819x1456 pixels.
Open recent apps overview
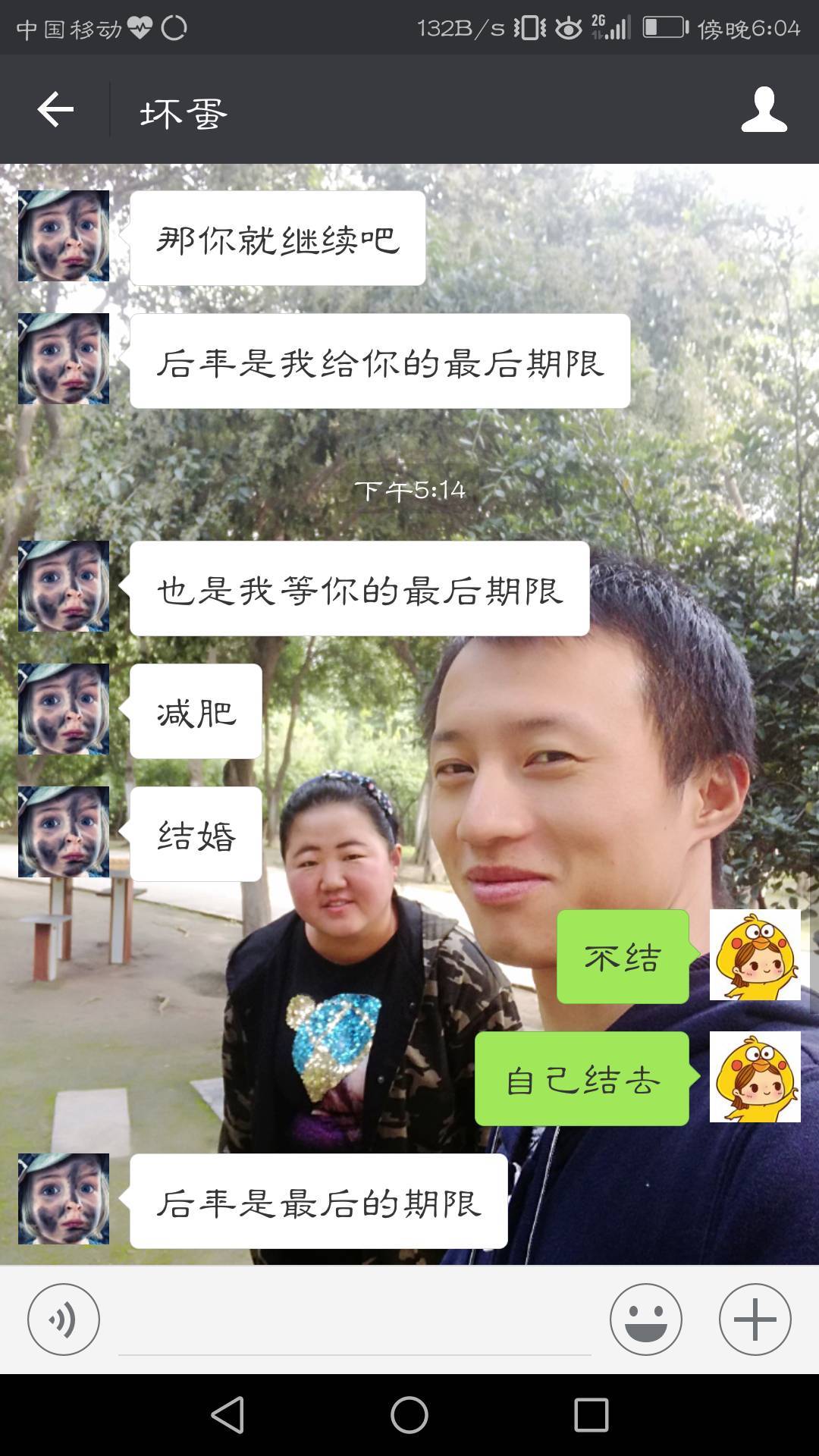coord(591,1415)
